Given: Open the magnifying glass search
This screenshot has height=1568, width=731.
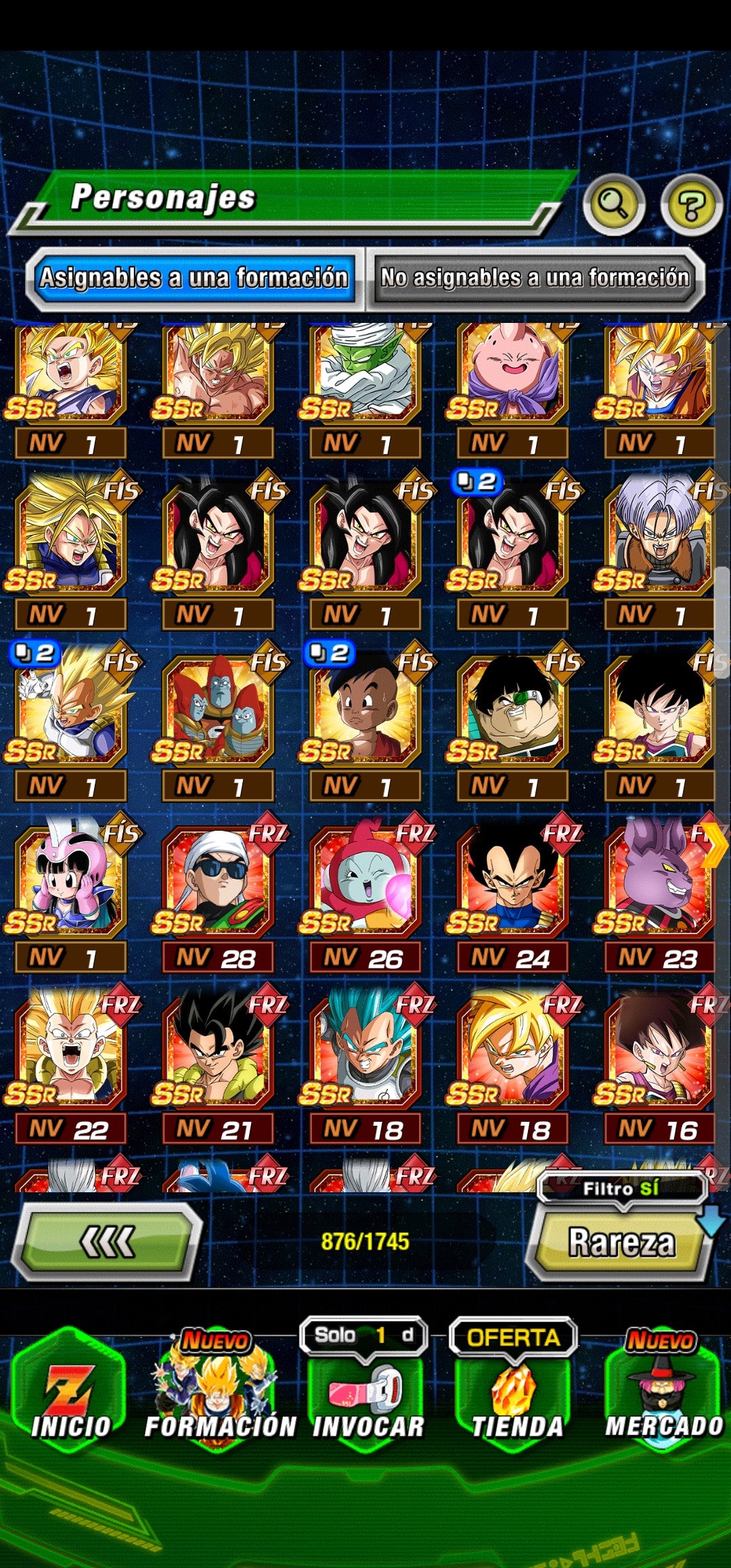Looking at the screenshot, I should (613, 204).
